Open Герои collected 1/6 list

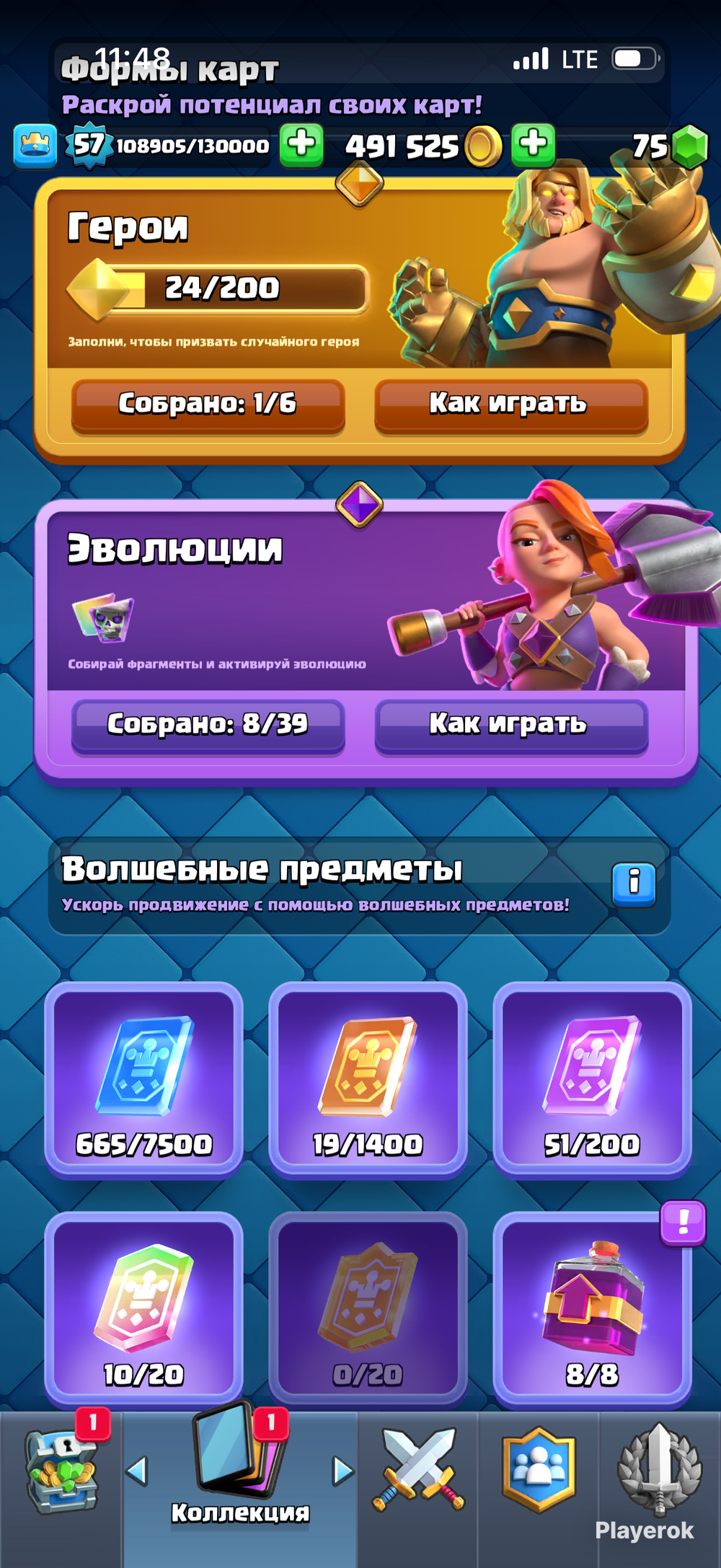point(208,405)
